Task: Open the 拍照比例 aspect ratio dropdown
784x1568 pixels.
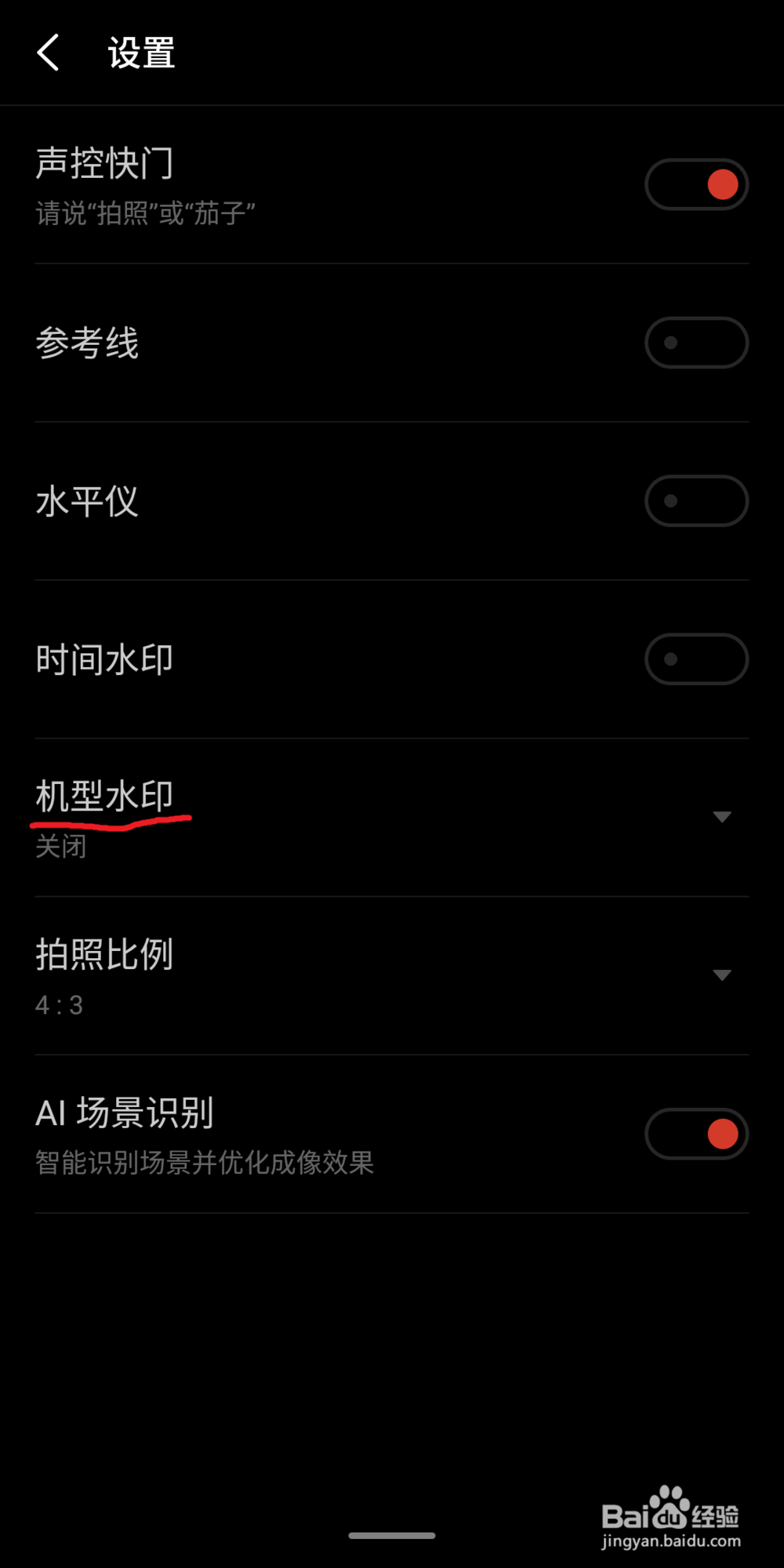Action: click(x=721, y=975)
